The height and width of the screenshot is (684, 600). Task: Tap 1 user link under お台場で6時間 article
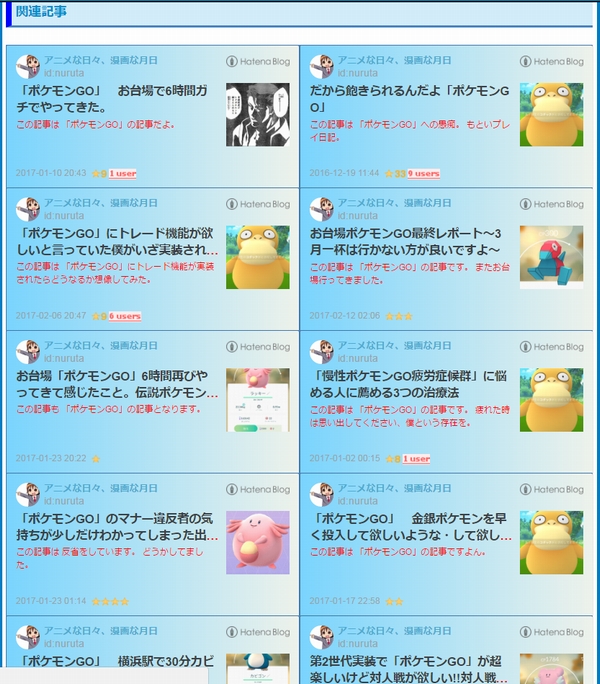pyautogui.click(x=123, y=173)
